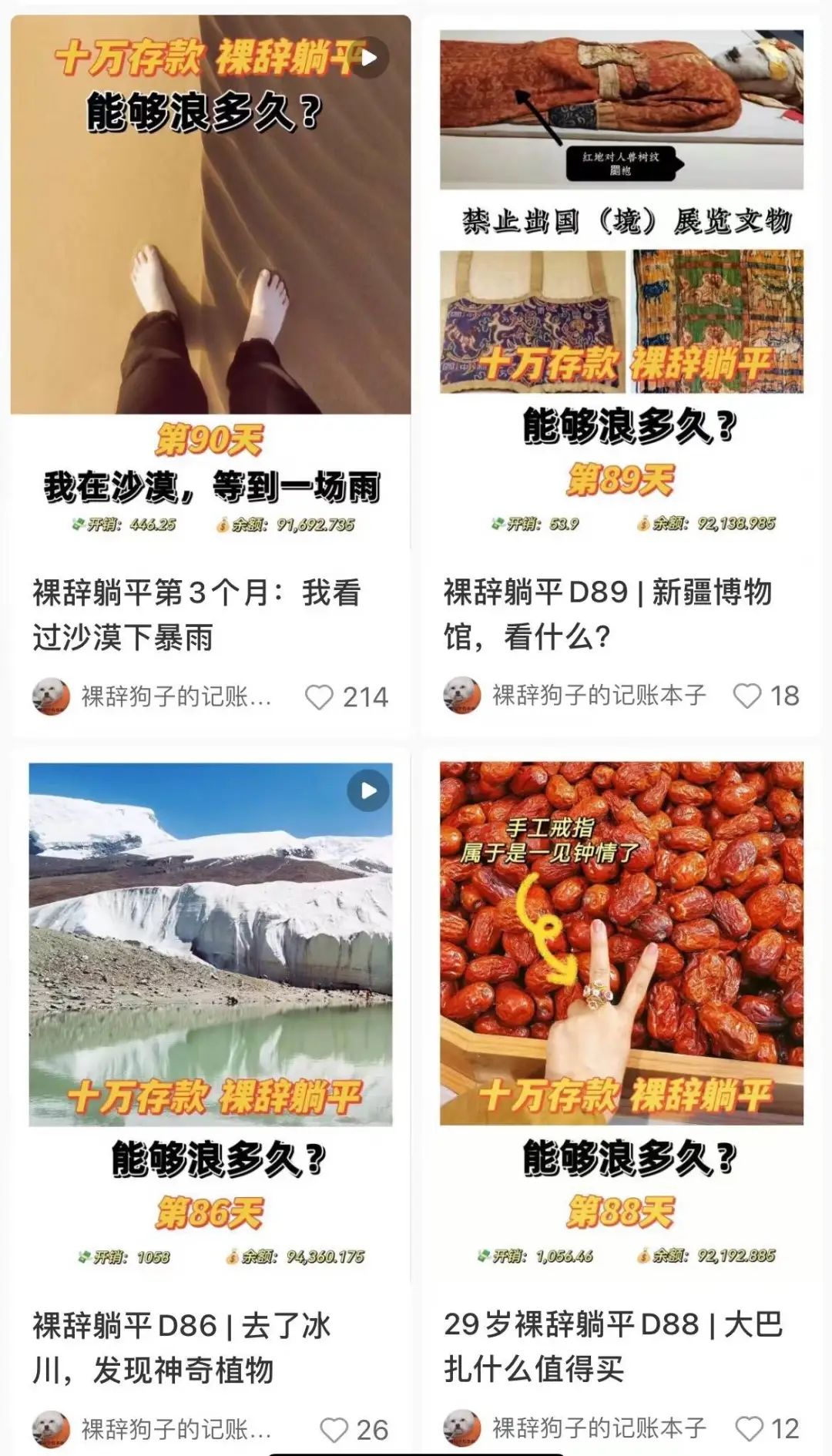Like the D88 bazaar post with 12 likes
The image size is (832, 1456).
pyautogui.click(x=750, y=1428)
